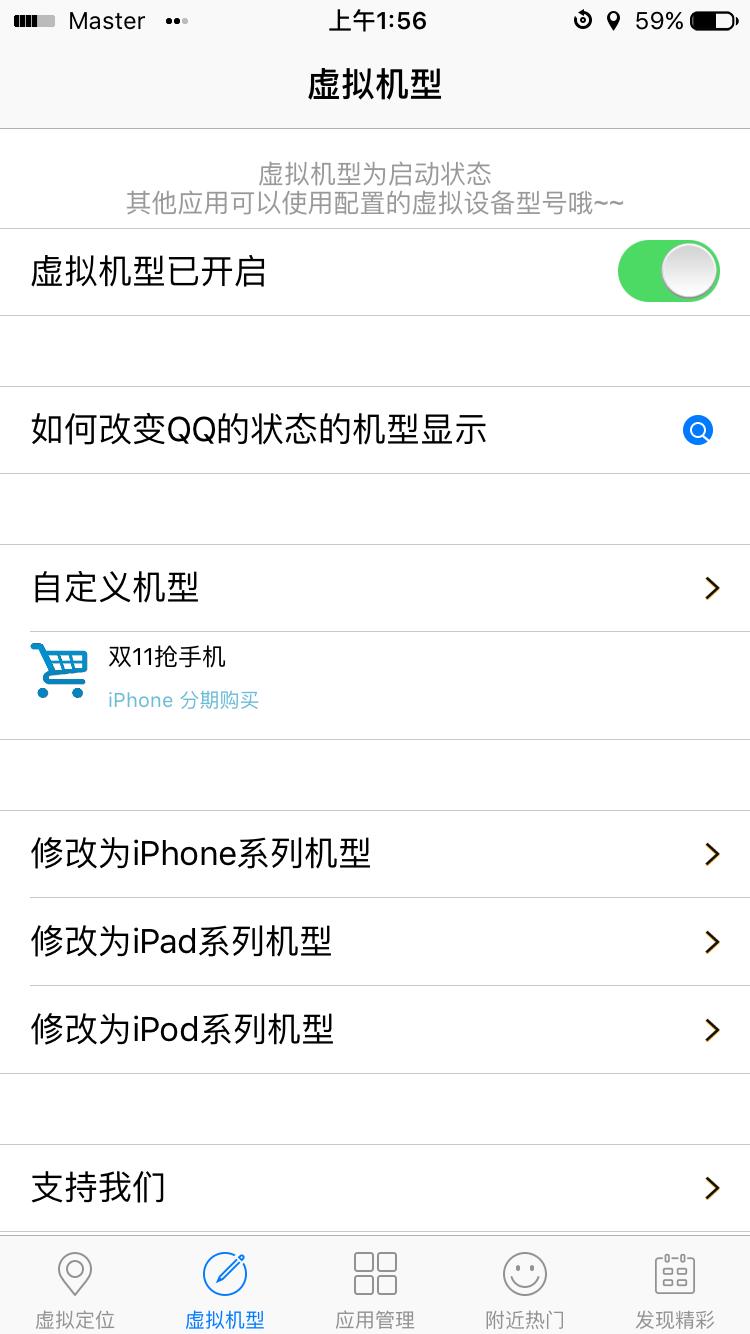This screenshot has width=750, height=1334.
Task: Check the battery percentage indicator
Action: point(659,20)
